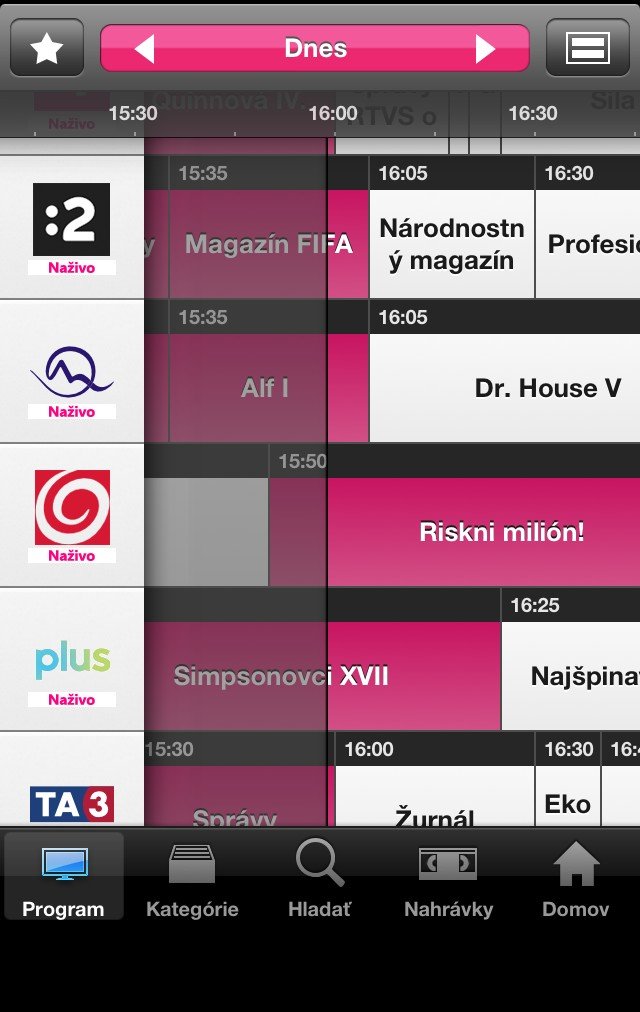
Task: Switch the guide layout view
Action: click(x=587, y=48)
